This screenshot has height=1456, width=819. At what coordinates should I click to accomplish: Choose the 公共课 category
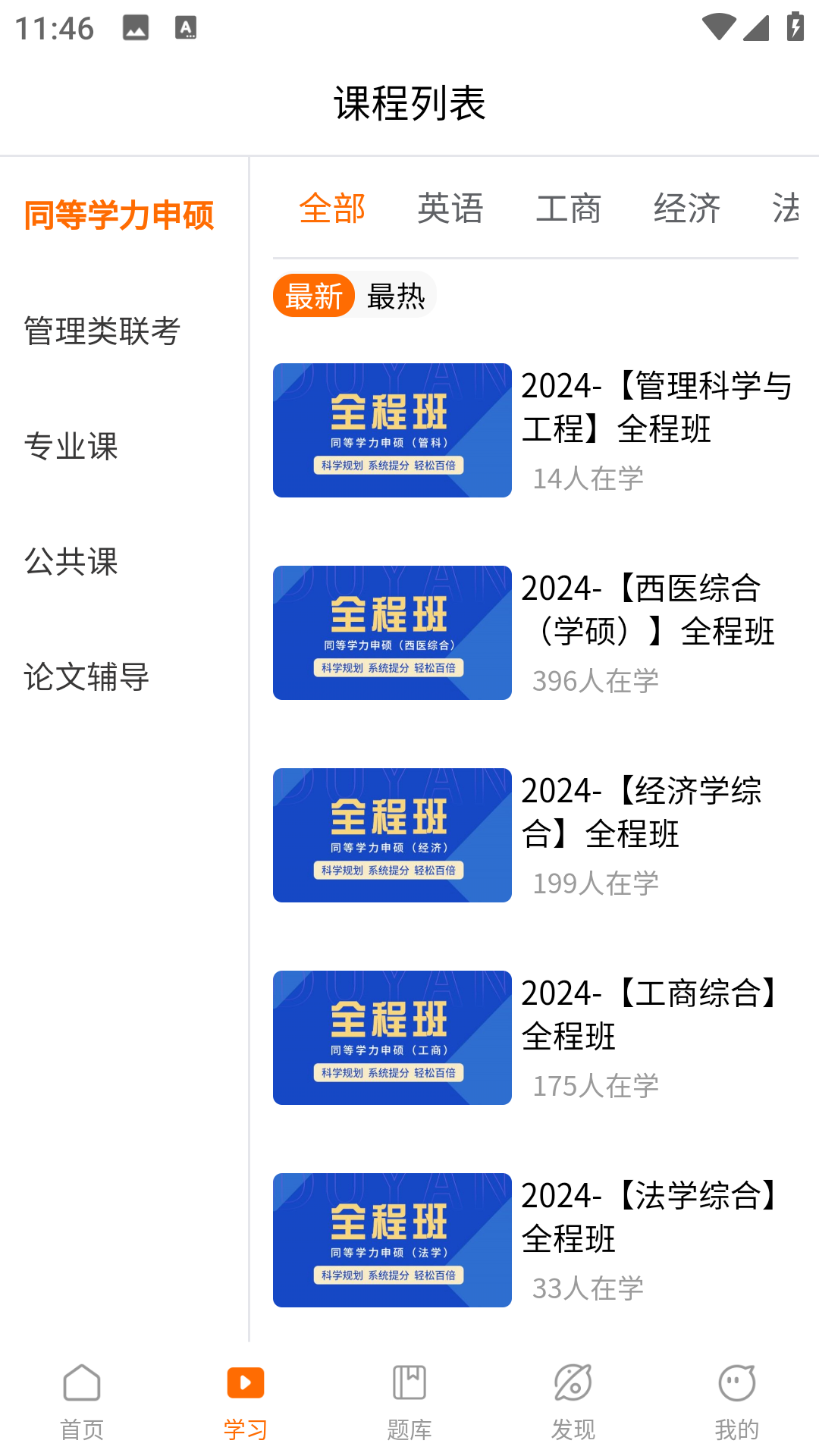tap(71, 561)
